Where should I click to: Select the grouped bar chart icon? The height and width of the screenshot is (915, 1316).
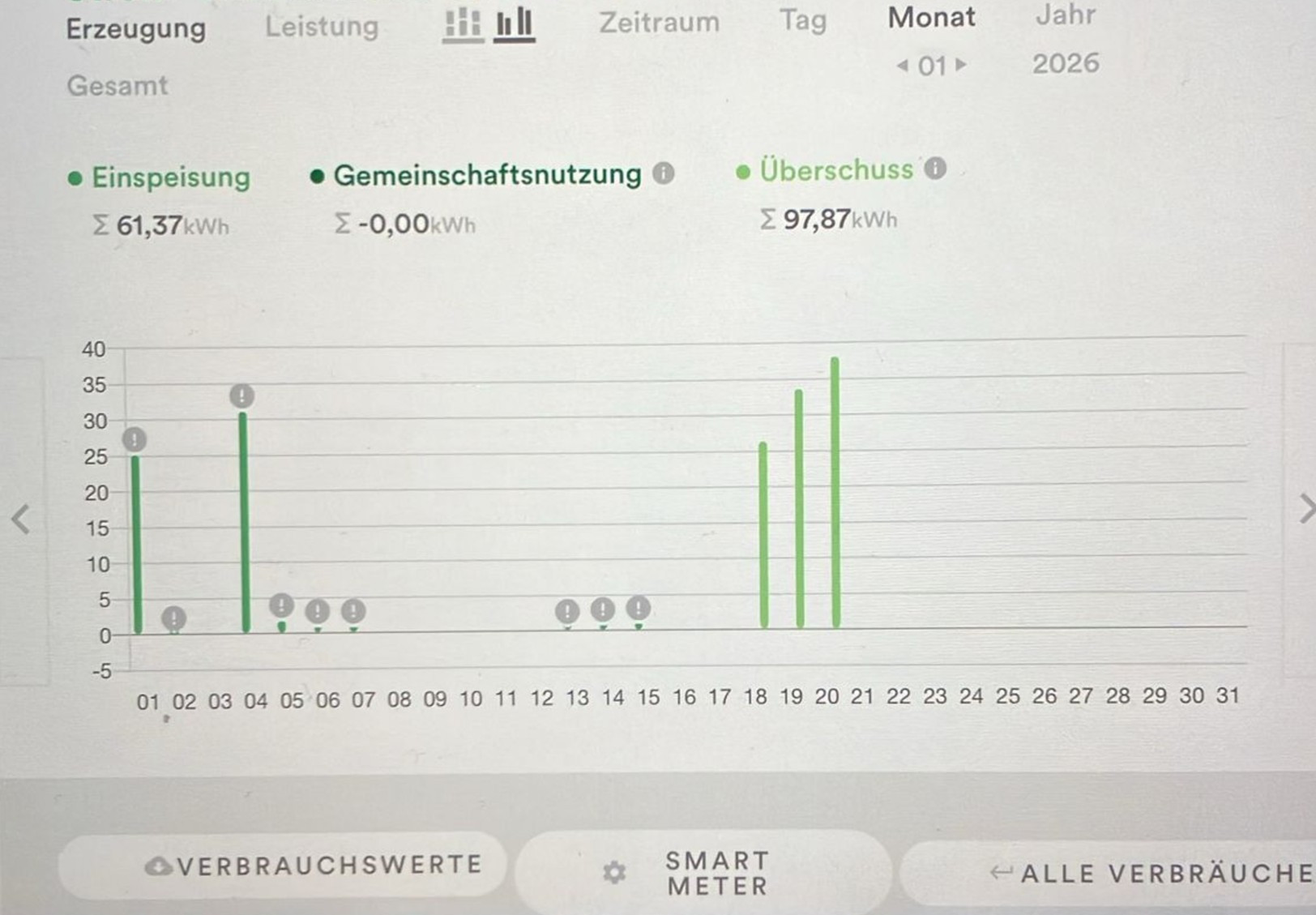click(515, 24)
